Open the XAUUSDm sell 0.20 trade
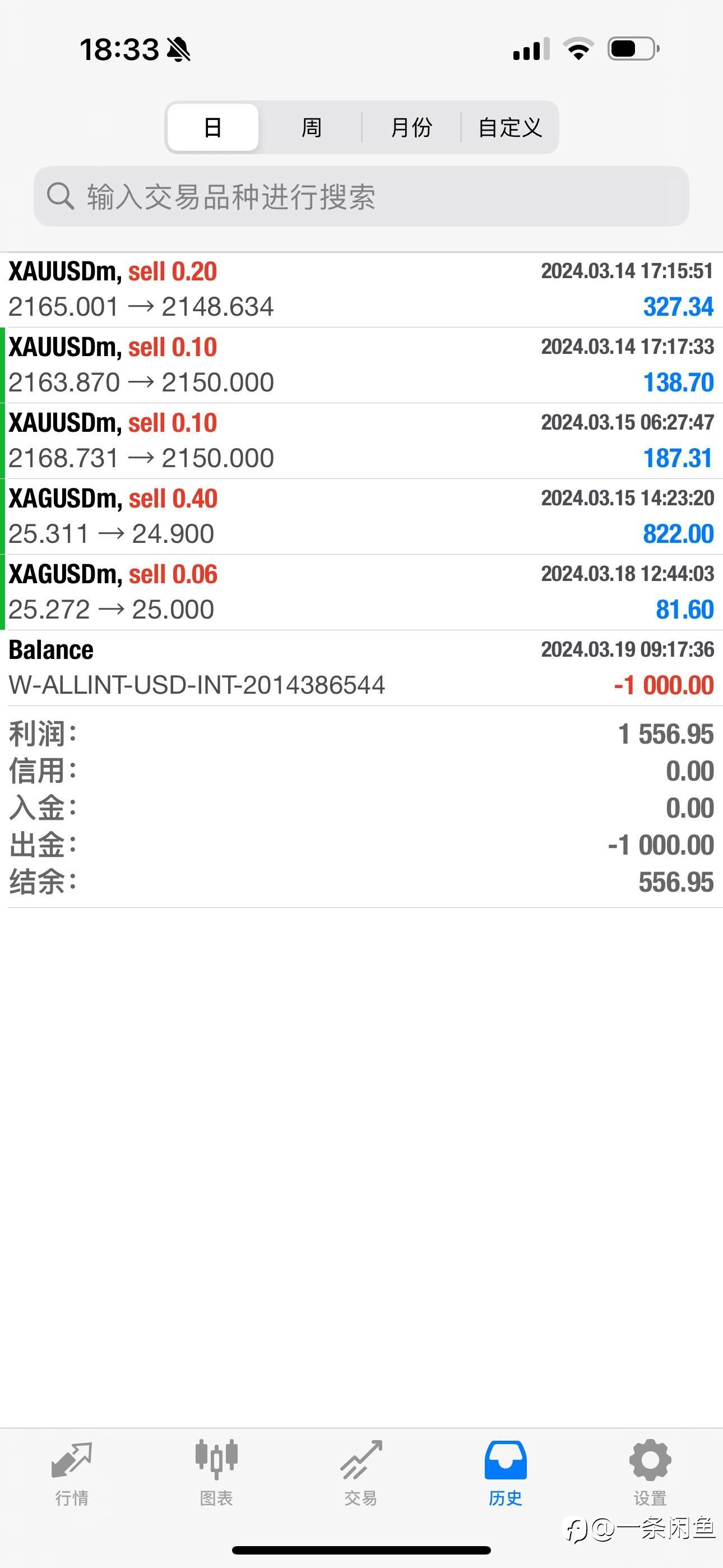This screenshot has height=1568, width=723. tap(361, 290)
